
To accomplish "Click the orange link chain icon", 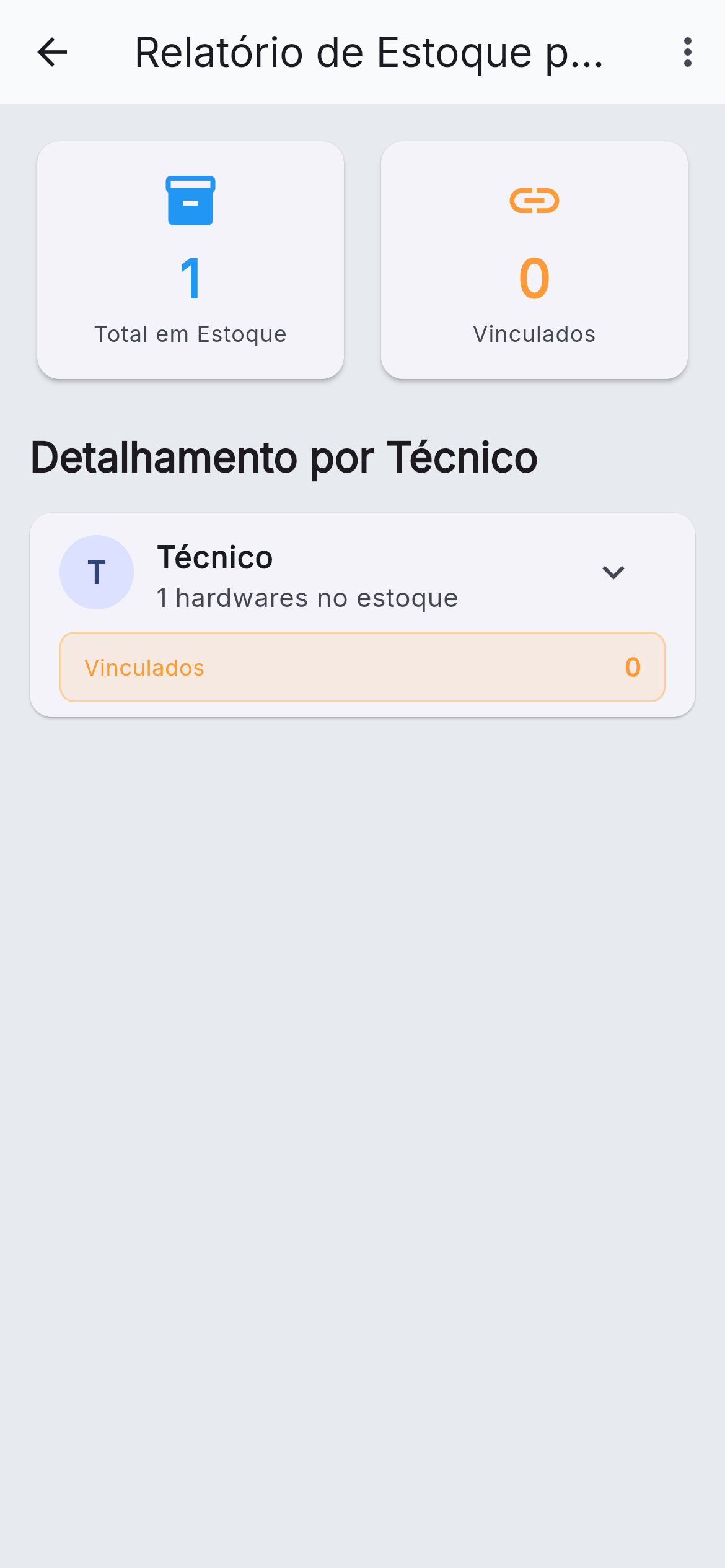I will pyautogui.click(x=534, y=199).
